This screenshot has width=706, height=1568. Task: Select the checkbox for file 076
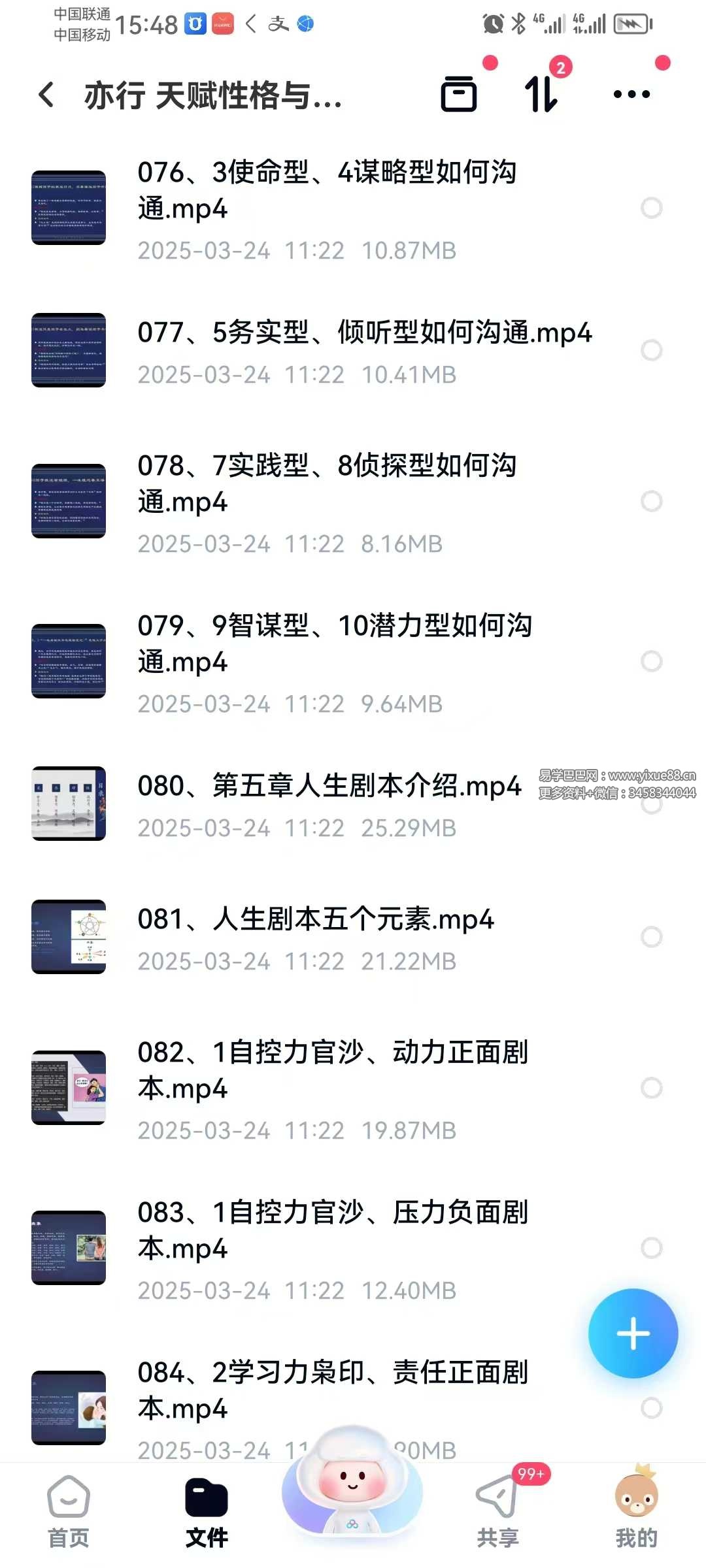pos(651,208)
